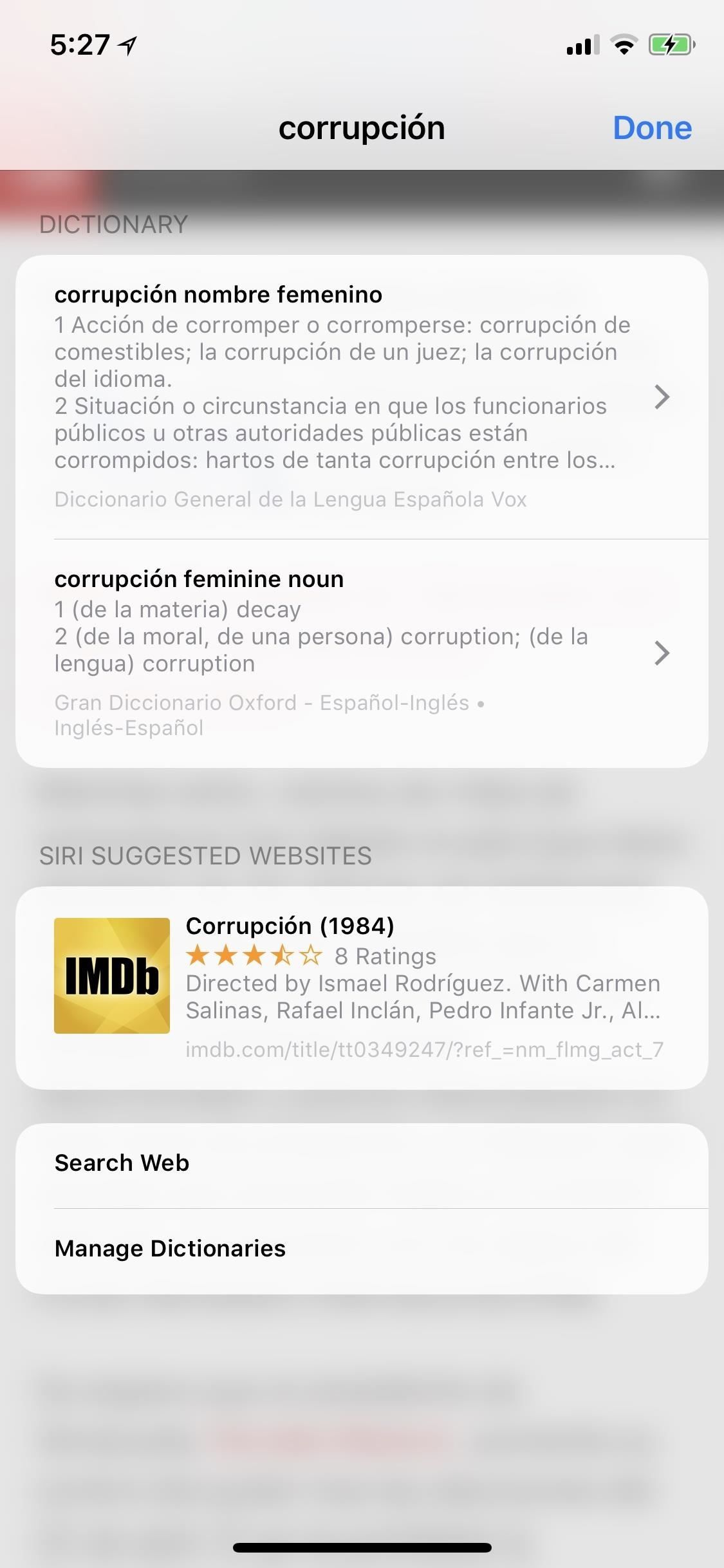Tap the charging battery icon
This screenshot has width=724, height=1568.
coord(671,43)
